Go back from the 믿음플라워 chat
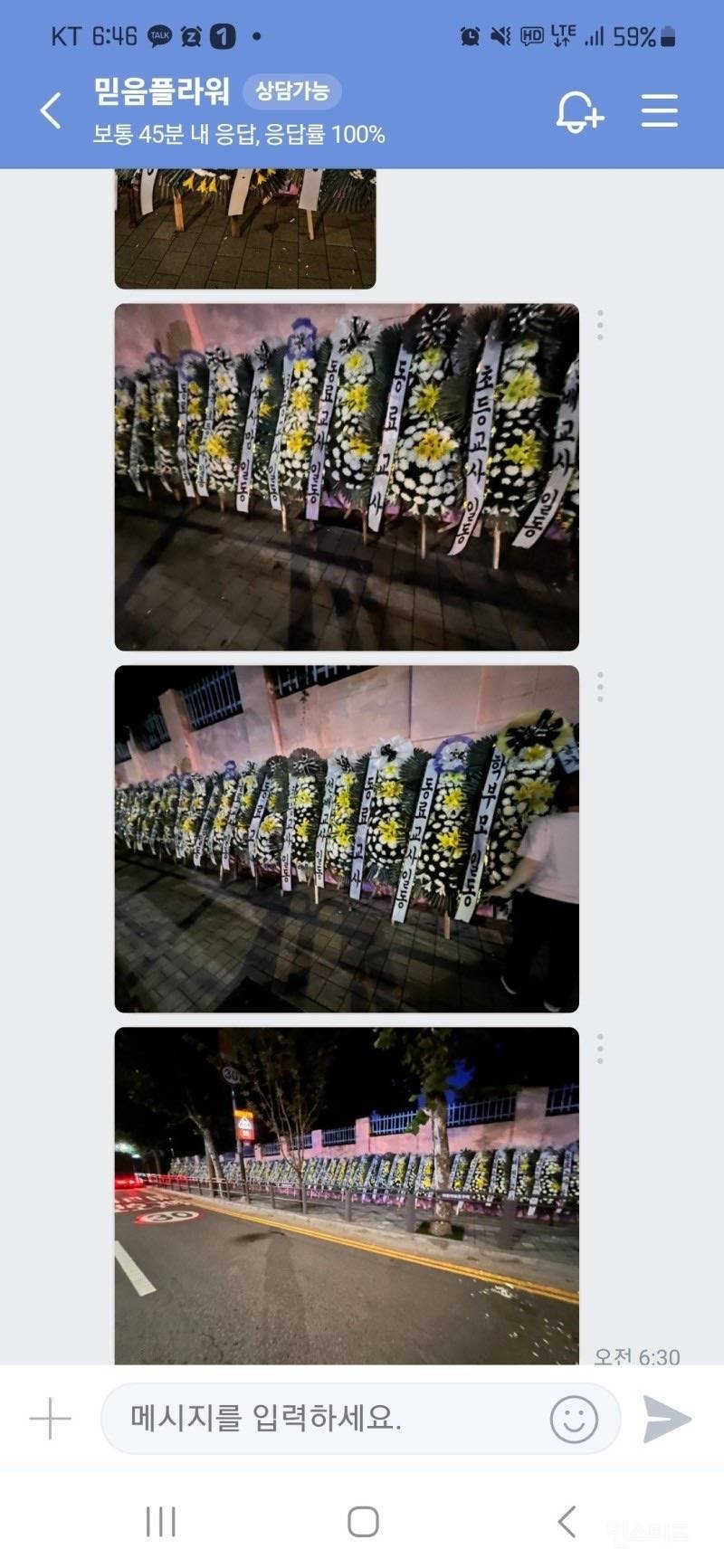Viewport: 724px width, 1568px height. click(52, 111)
